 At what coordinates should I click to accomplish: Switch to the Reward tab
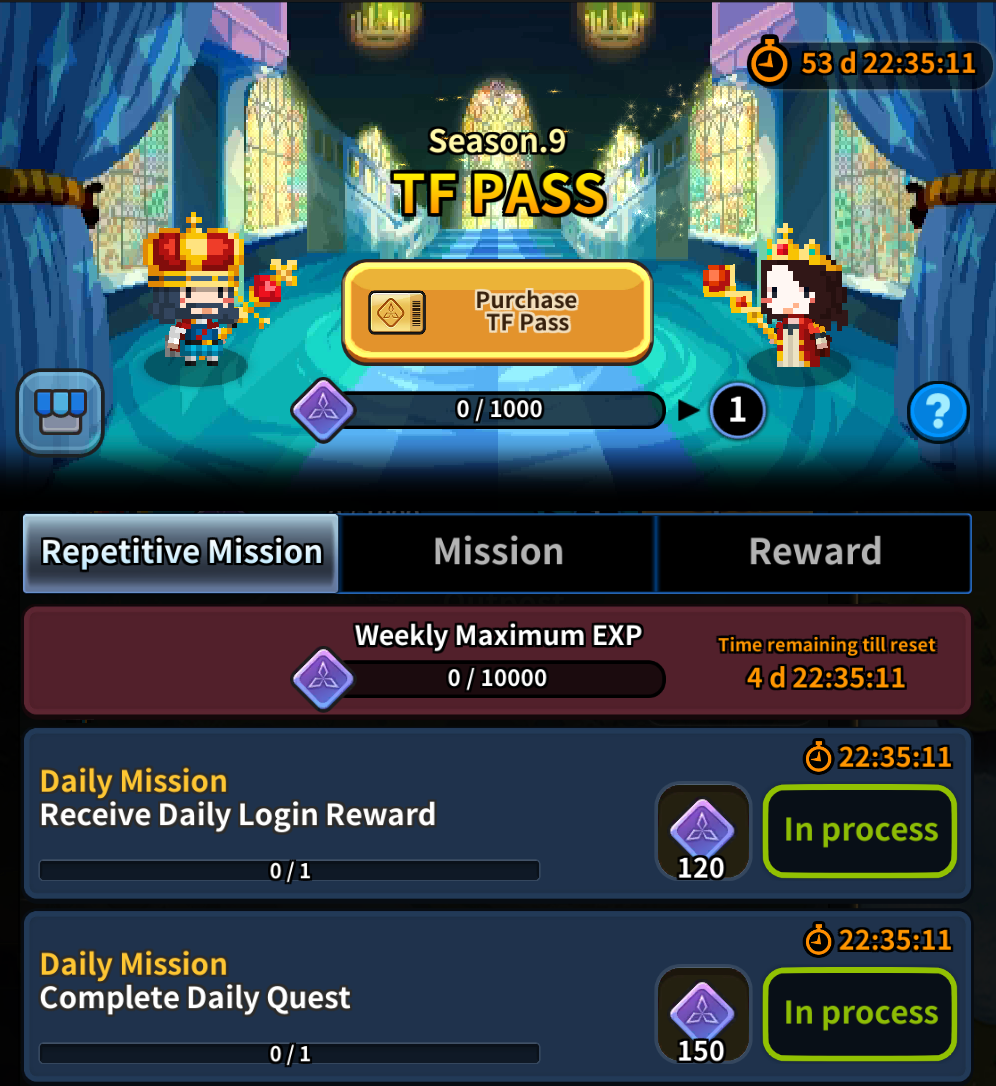tap(814, 552)
